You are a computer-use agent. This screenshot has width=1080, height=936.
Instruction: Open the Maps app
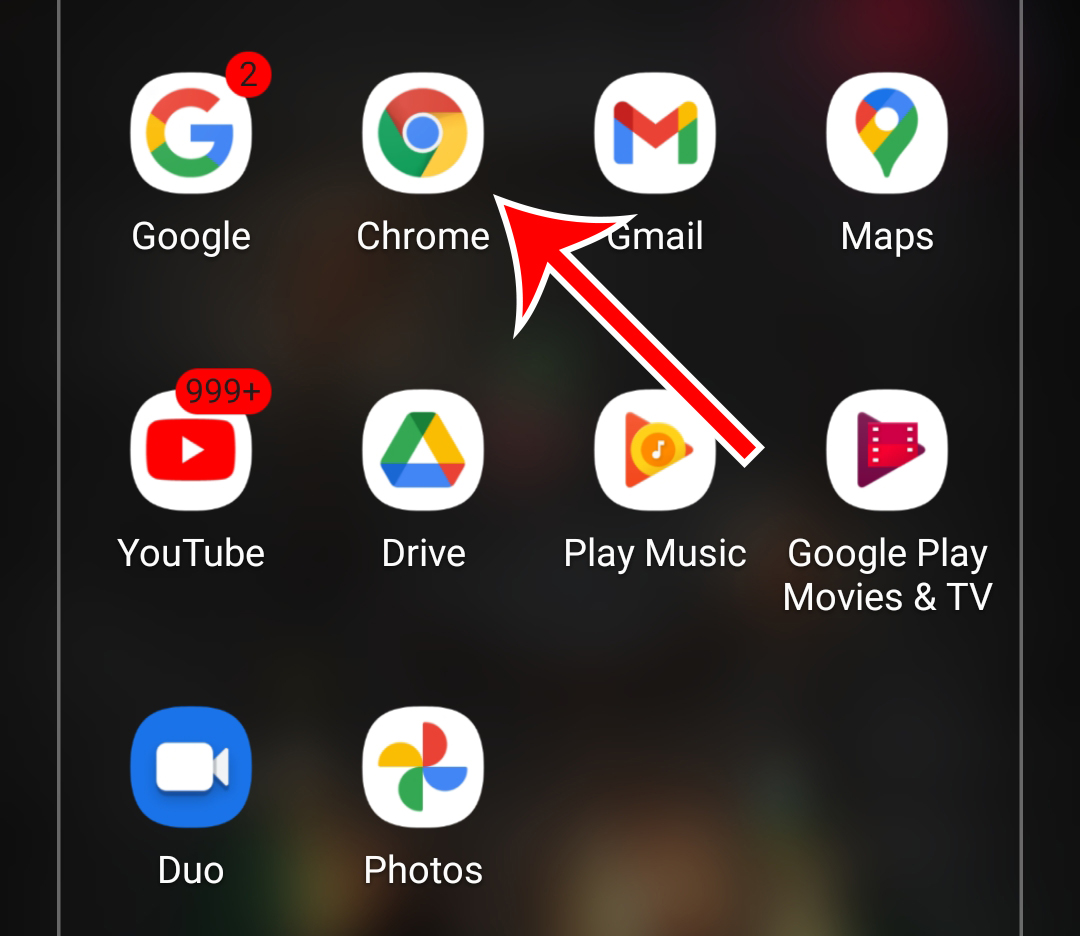887,133
